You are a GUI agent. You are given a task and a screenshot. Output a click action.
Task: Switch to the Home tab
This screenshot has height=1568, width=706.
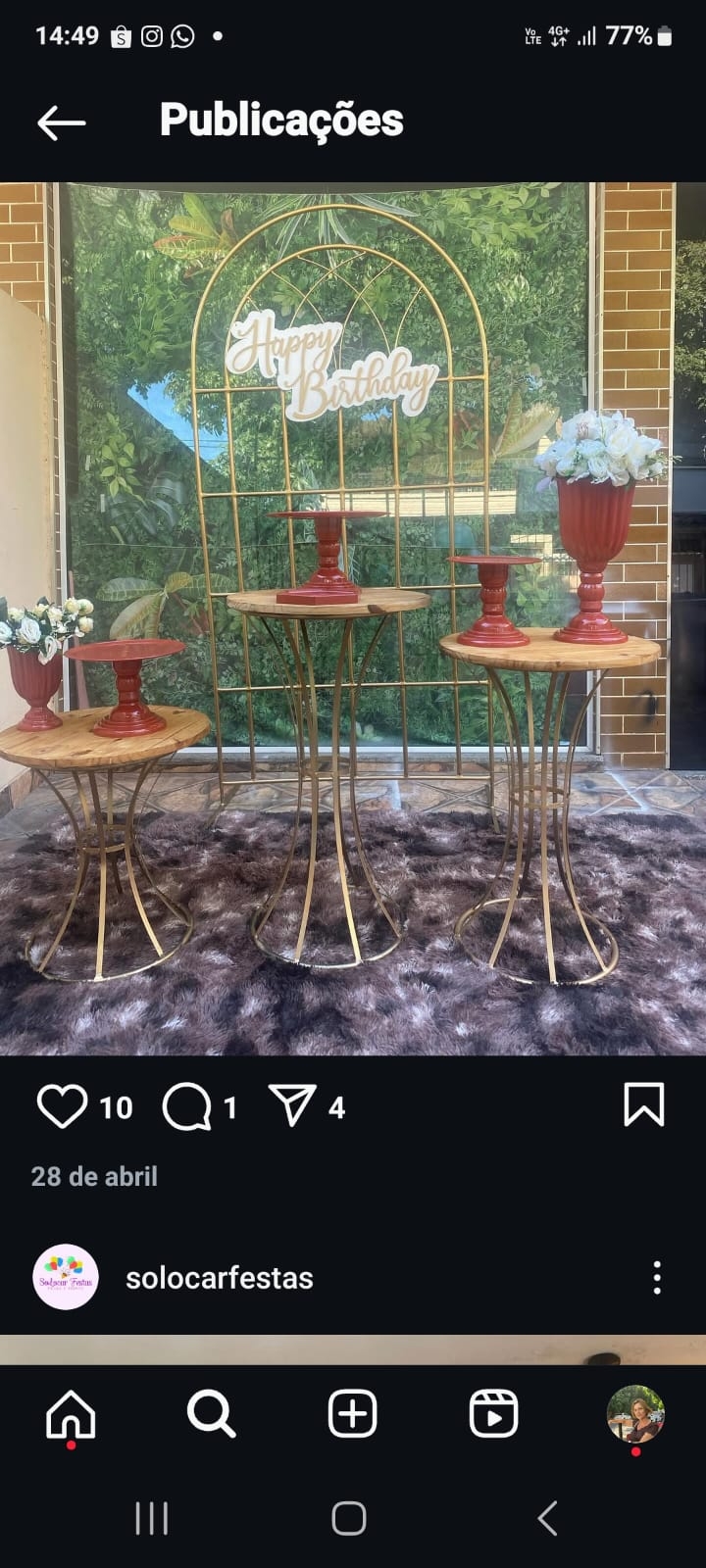pyautogui.click(x=71, y=1414)
